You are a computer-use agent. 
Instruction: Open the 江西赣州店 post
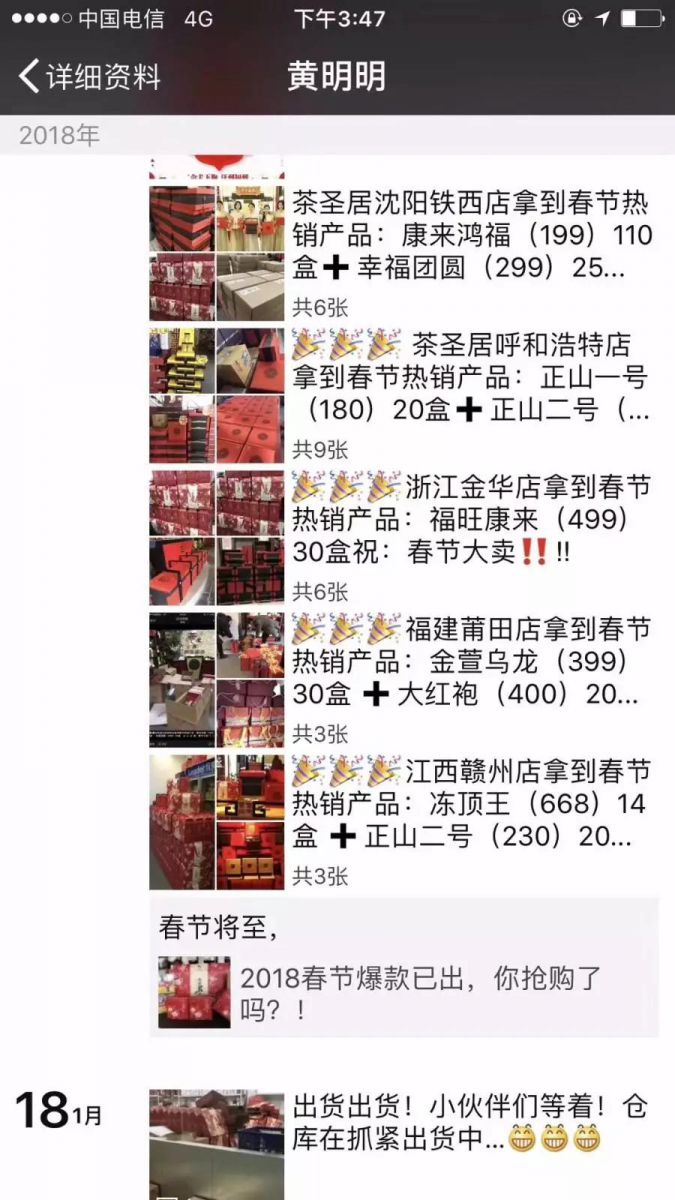click(470, 804)
